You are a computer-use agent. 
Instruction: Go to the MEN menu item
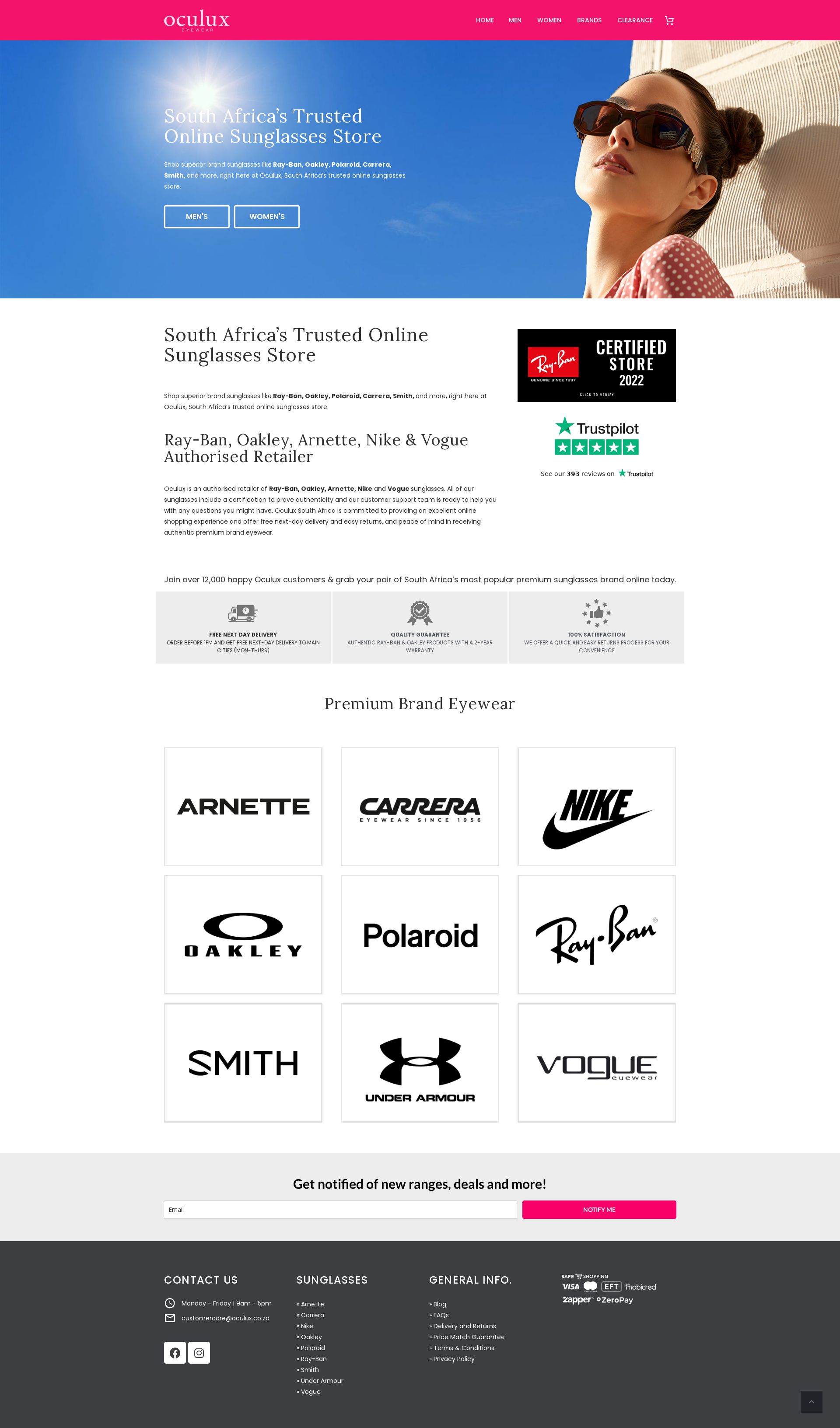pyautogui.click(x=514, y=21)
